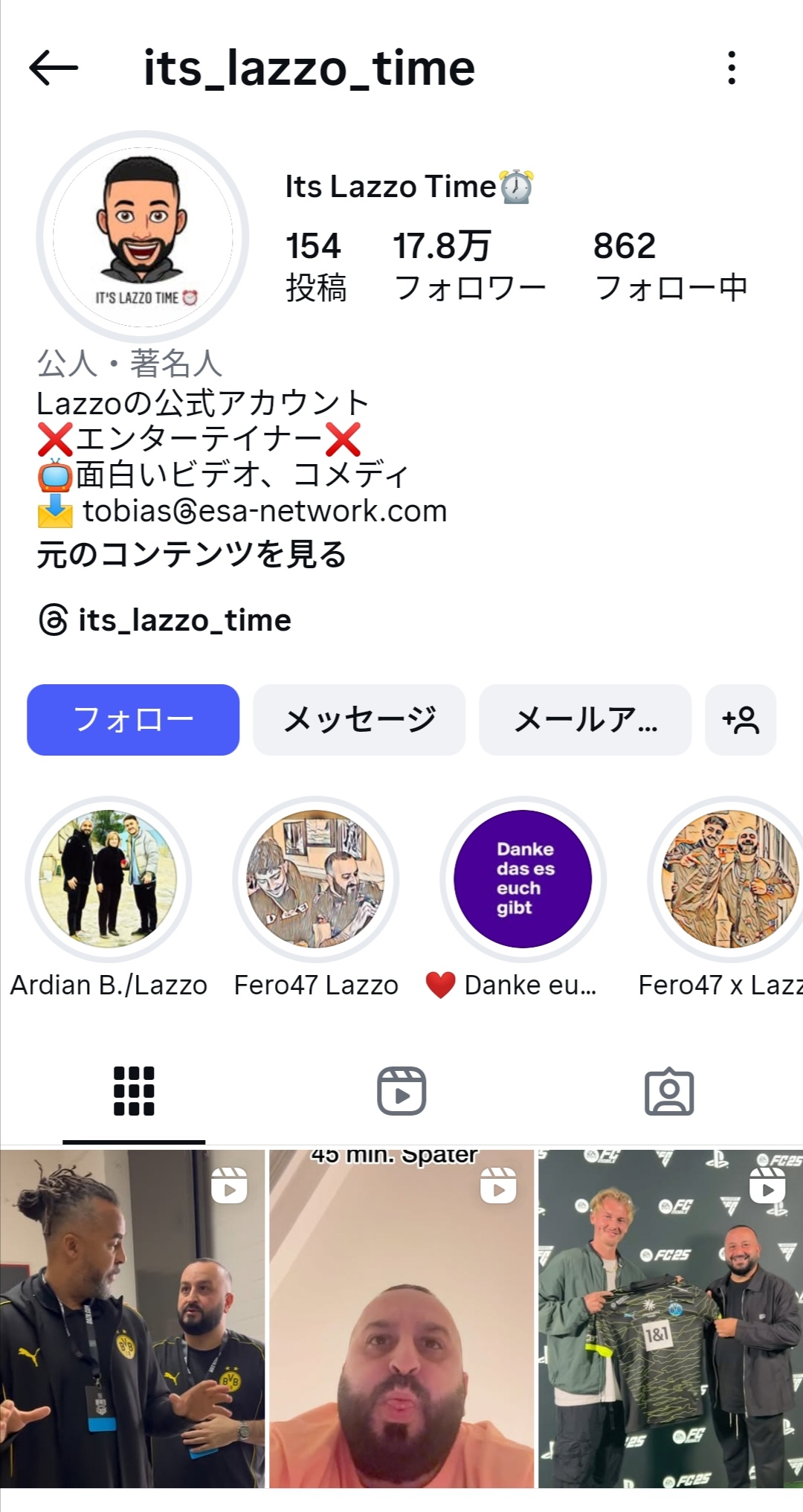Open suggested accounts add-person icon

coord(741,720)
